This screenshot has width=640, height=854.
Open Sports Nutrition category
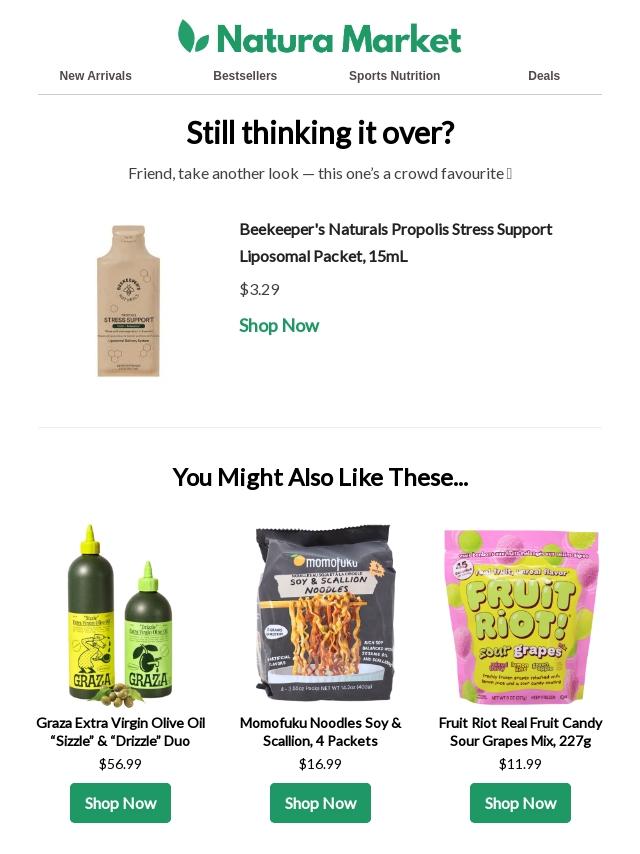tap(394, 76)
